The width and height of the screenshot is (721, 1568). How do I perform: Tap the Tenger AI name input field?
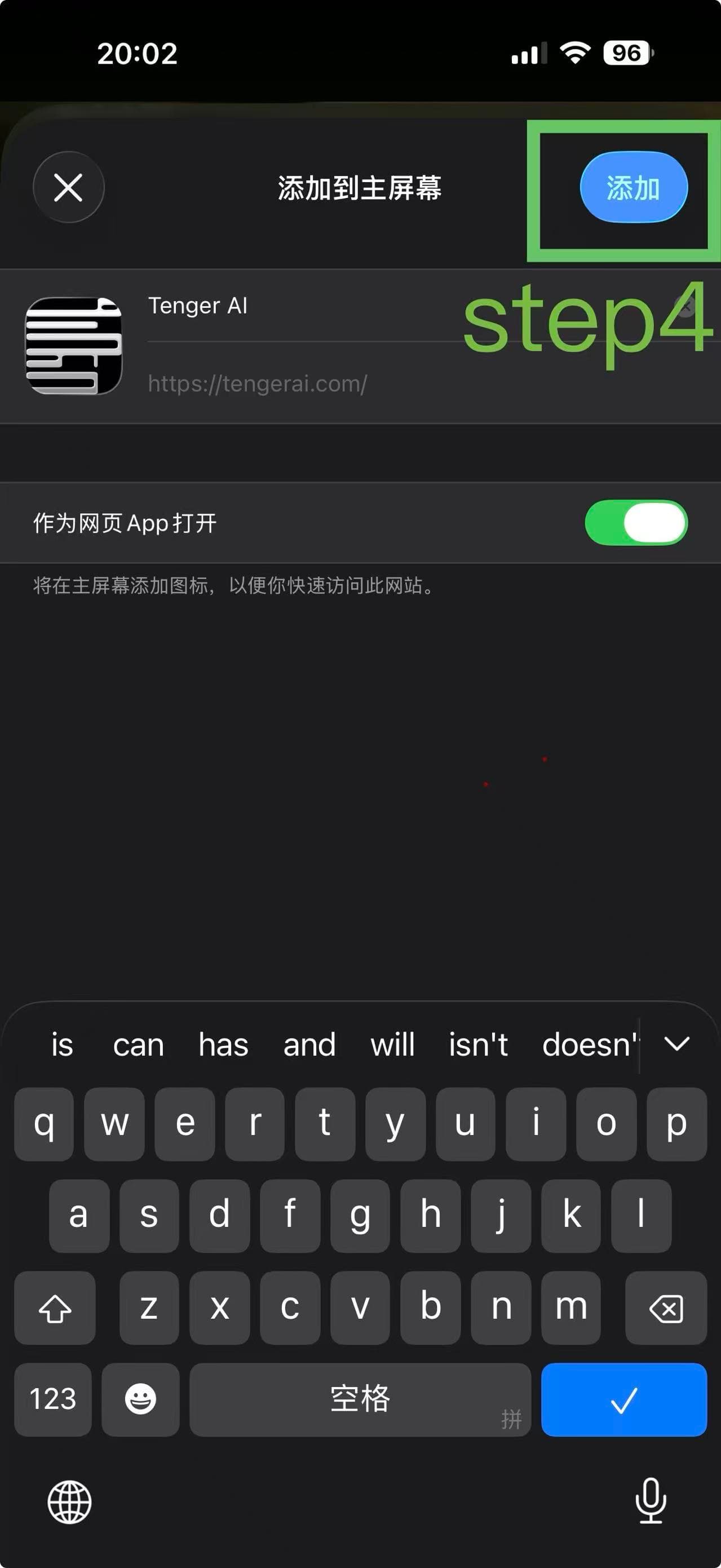[304, 306]
